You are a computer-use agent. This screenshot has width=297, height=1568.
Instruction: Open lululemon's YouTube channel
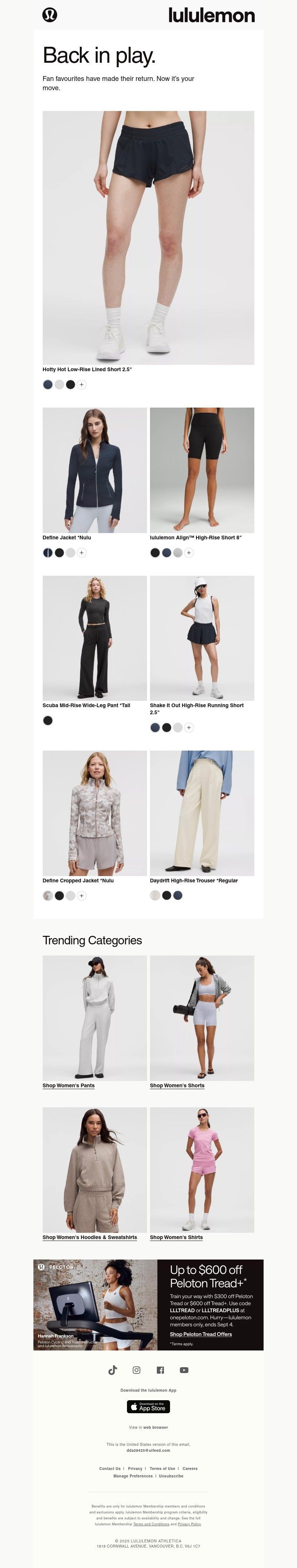tap(184, 1369)
